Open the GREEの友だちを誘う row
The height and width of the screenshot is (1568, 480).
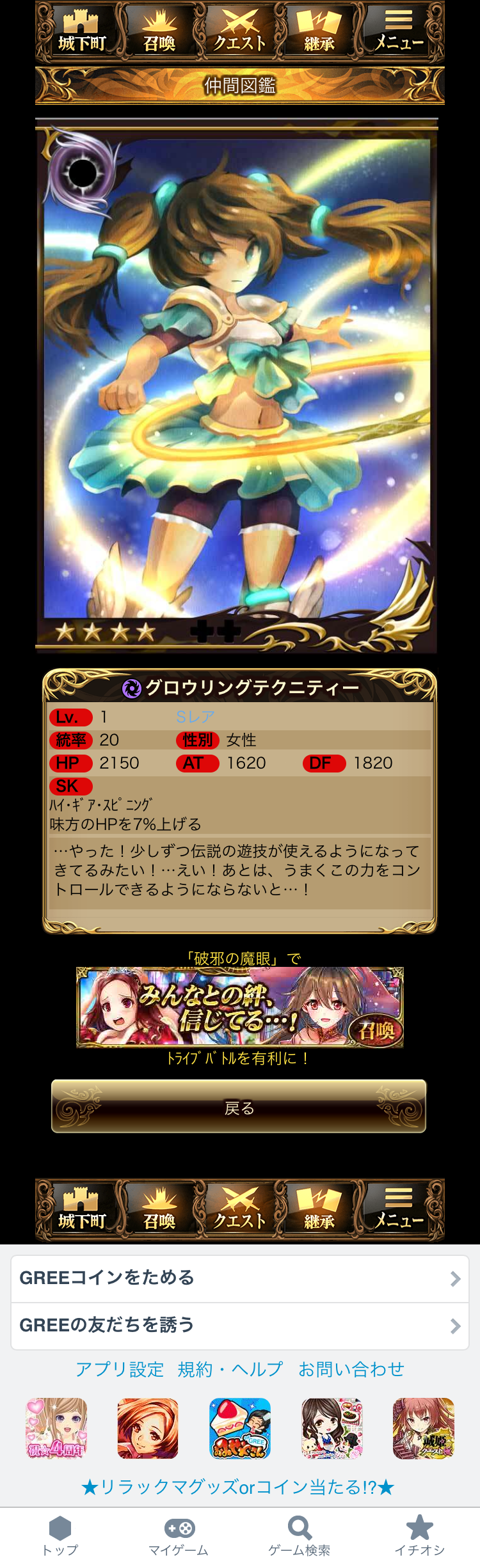pyautogui.click(x=239, y=1325)
